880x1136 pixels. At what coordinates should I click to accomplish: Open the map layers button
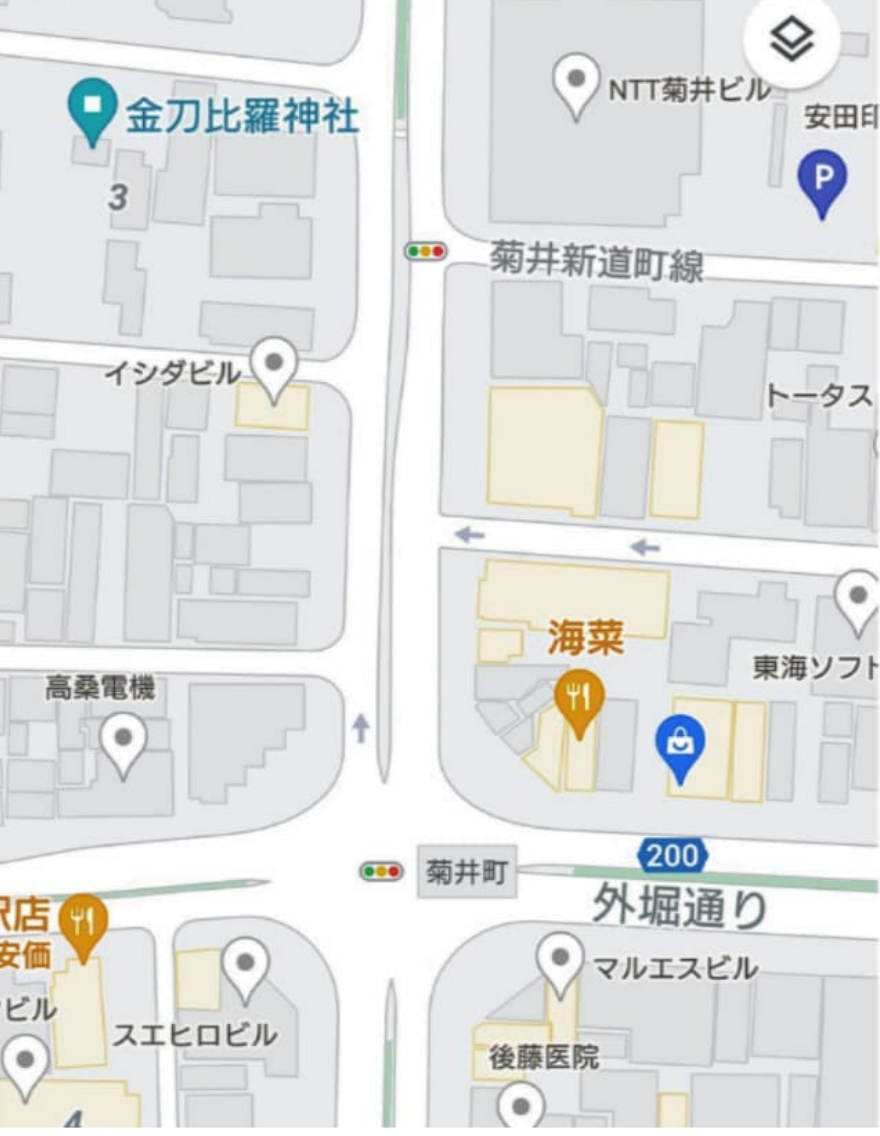[x=791, y=41]
